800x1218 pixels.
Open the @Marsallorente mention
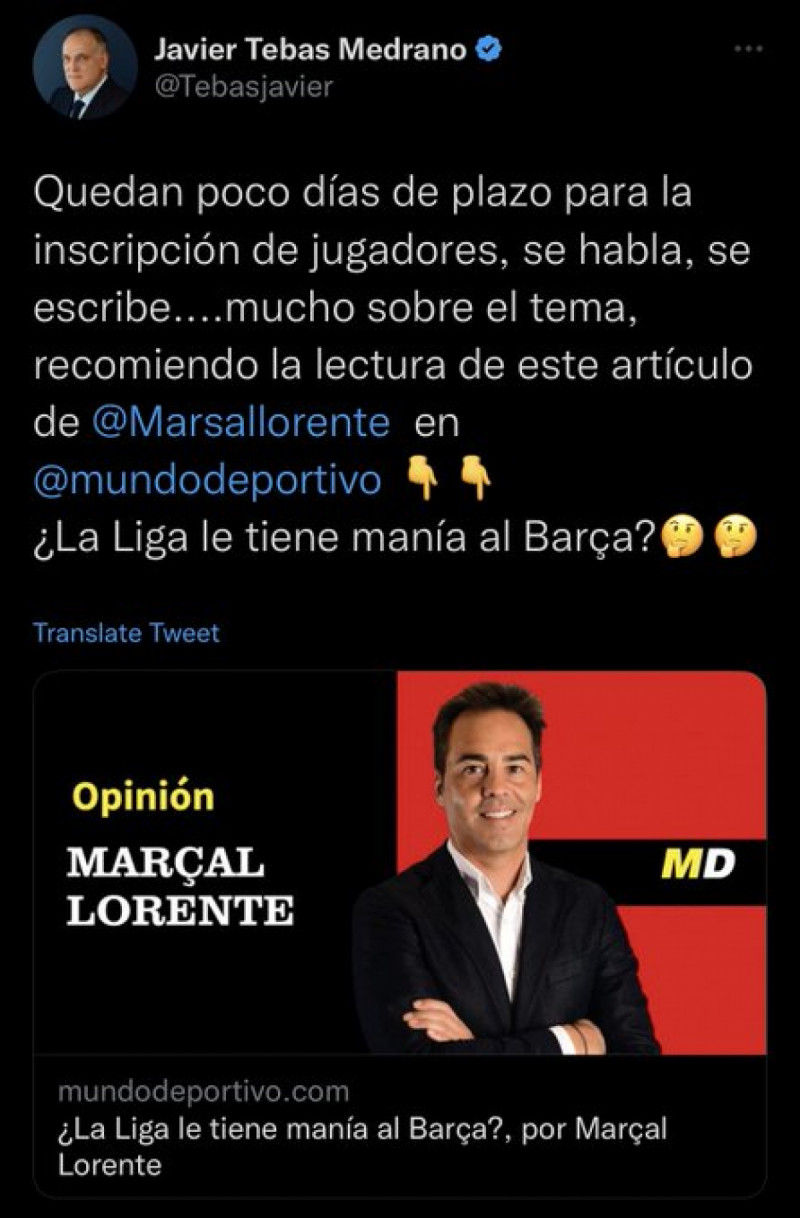(240, 422)
